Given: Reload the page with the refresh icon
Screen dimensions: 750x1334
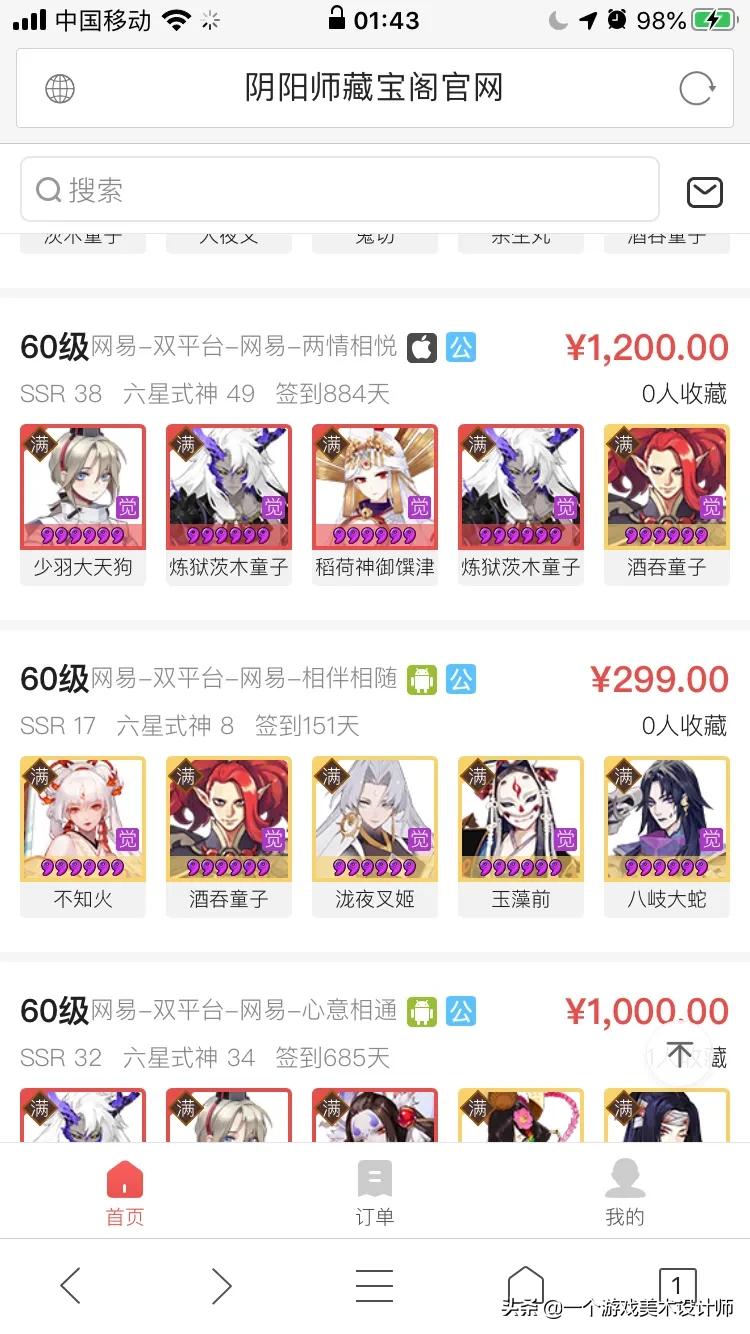Looking at the screenshot, I should (x=697, y=89).
